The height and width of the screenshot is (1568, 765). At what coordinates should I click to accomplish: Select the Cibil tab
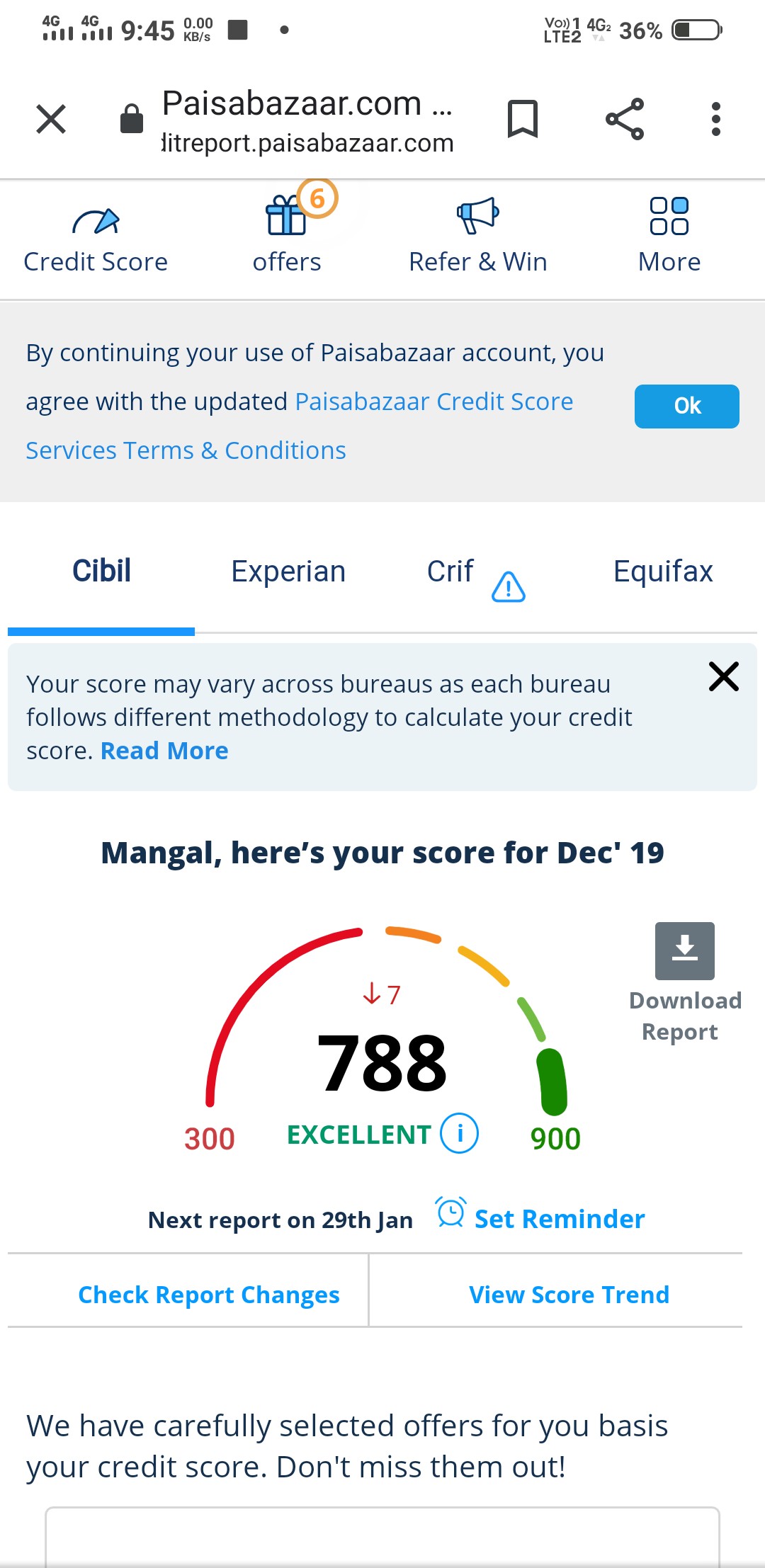101,572
